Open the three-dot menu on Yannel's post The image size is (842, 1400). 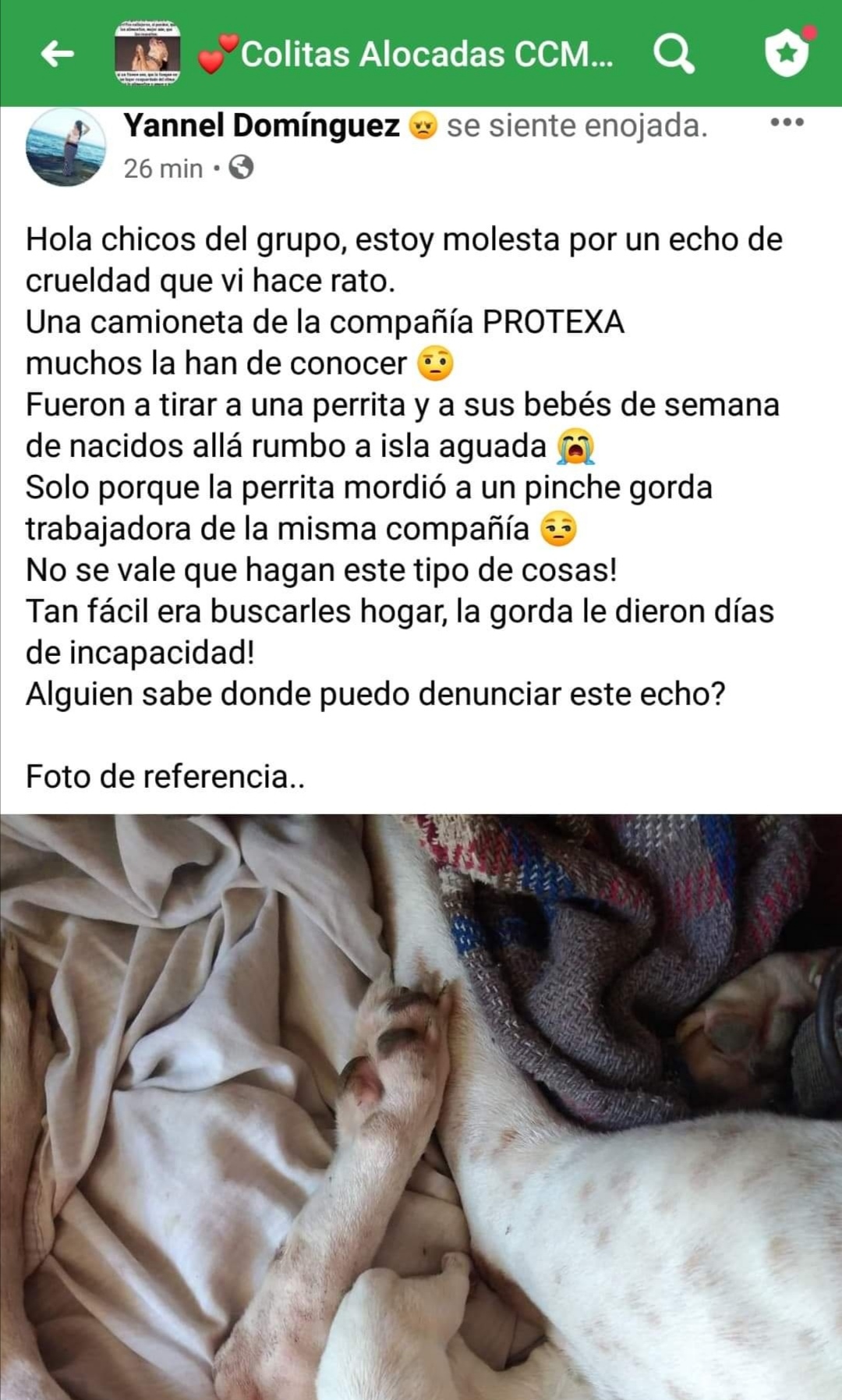click(787, 122)
